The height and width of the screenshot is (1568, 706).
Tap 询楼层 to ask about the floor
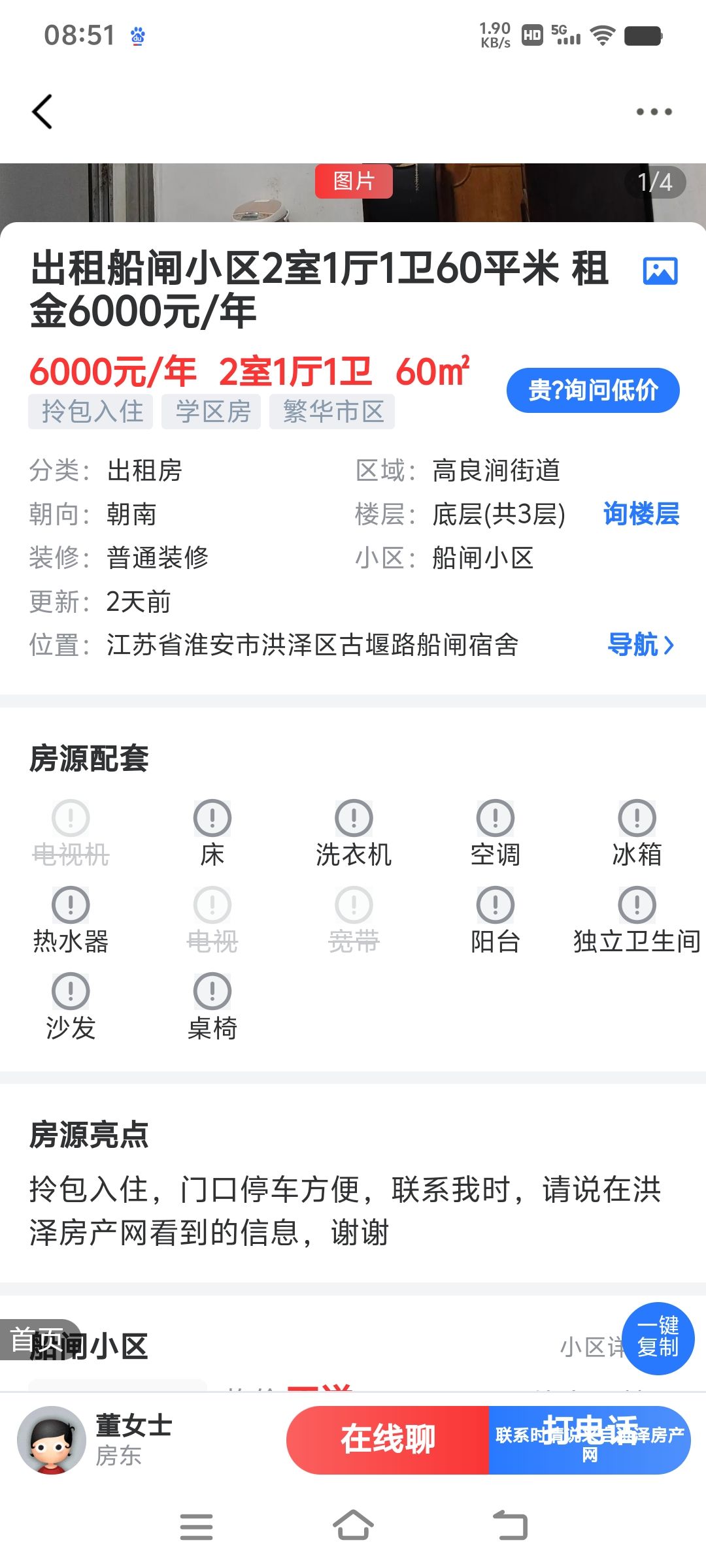(641, 514)
